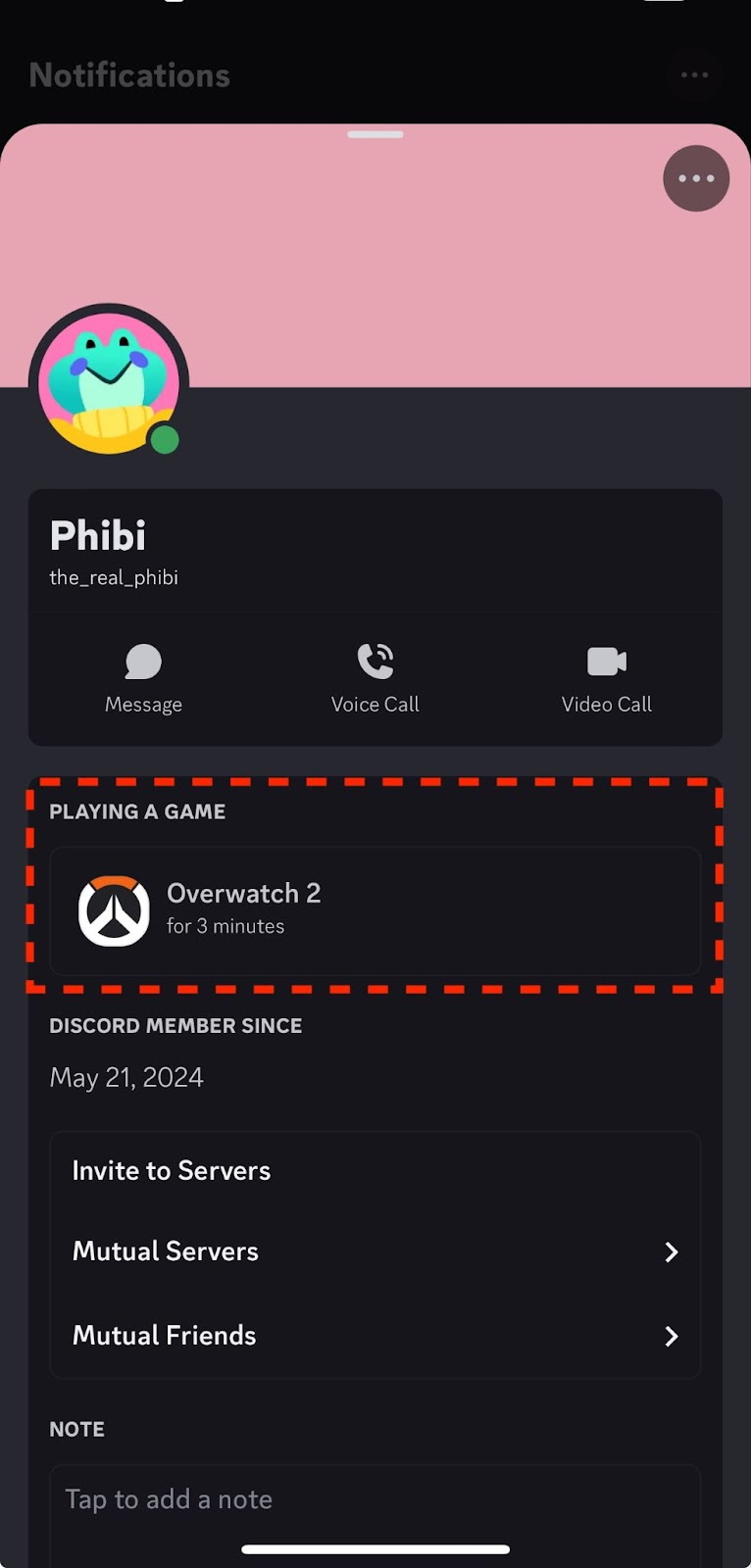Open Invite to Servers
751x1568 pixels.
(x=375, y=1171)
